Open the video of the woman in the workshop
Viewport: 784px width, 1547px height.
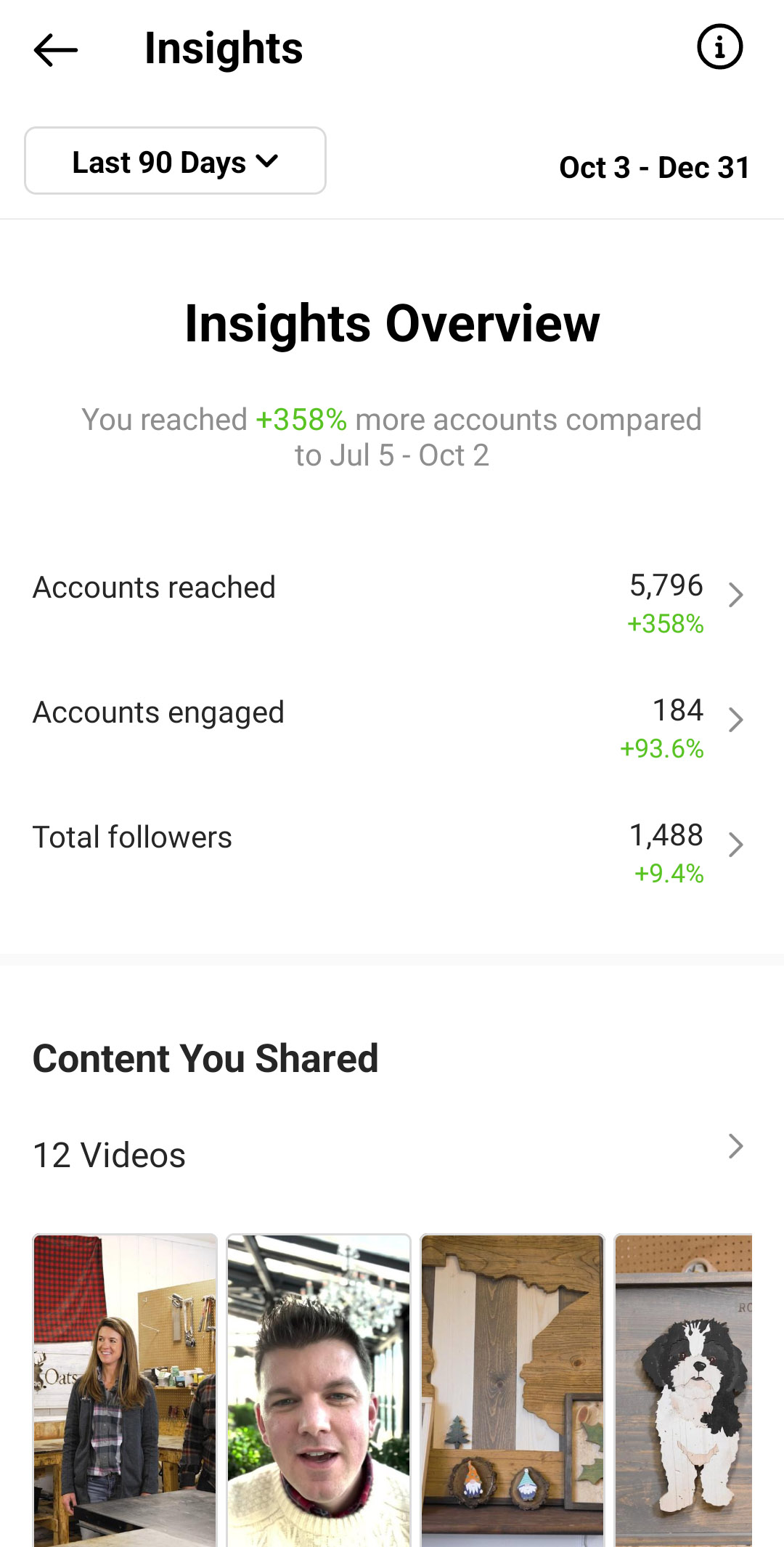point(125,1390)
